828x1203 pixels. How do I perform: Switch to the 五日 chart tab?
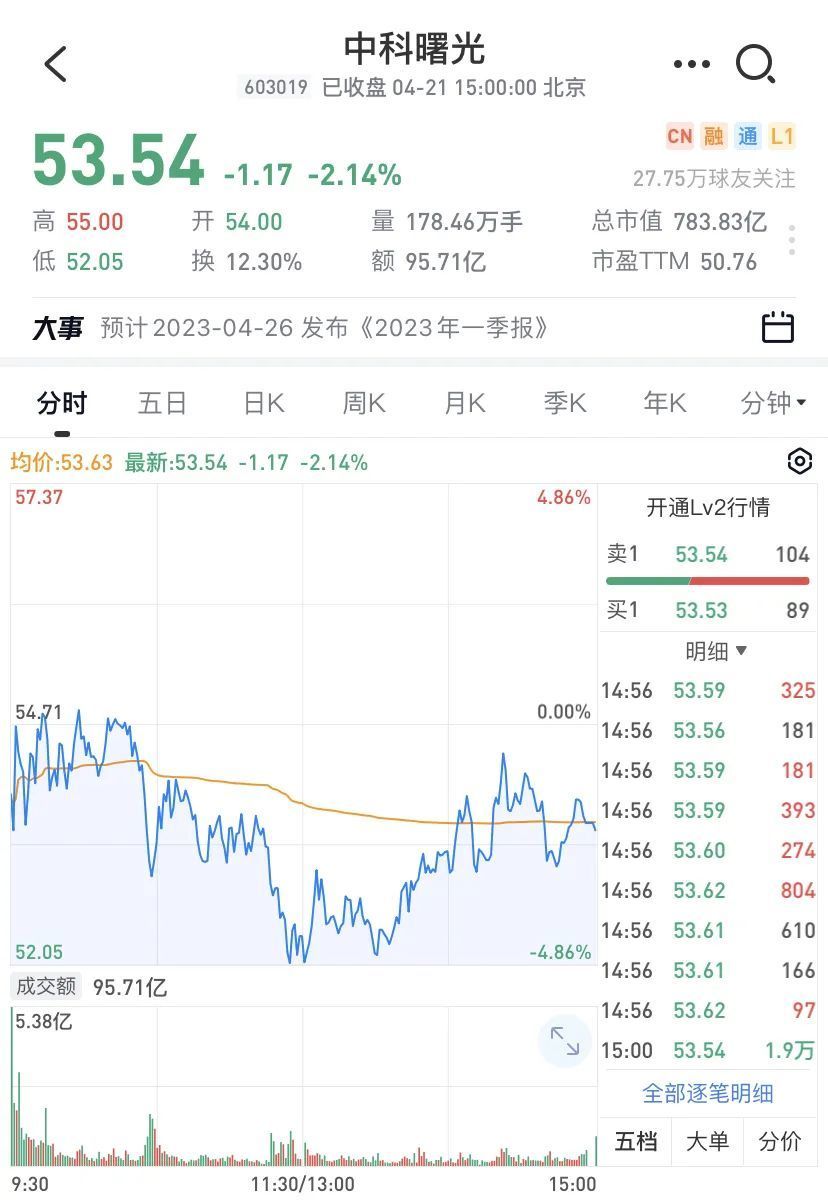[x=162, y=403]
